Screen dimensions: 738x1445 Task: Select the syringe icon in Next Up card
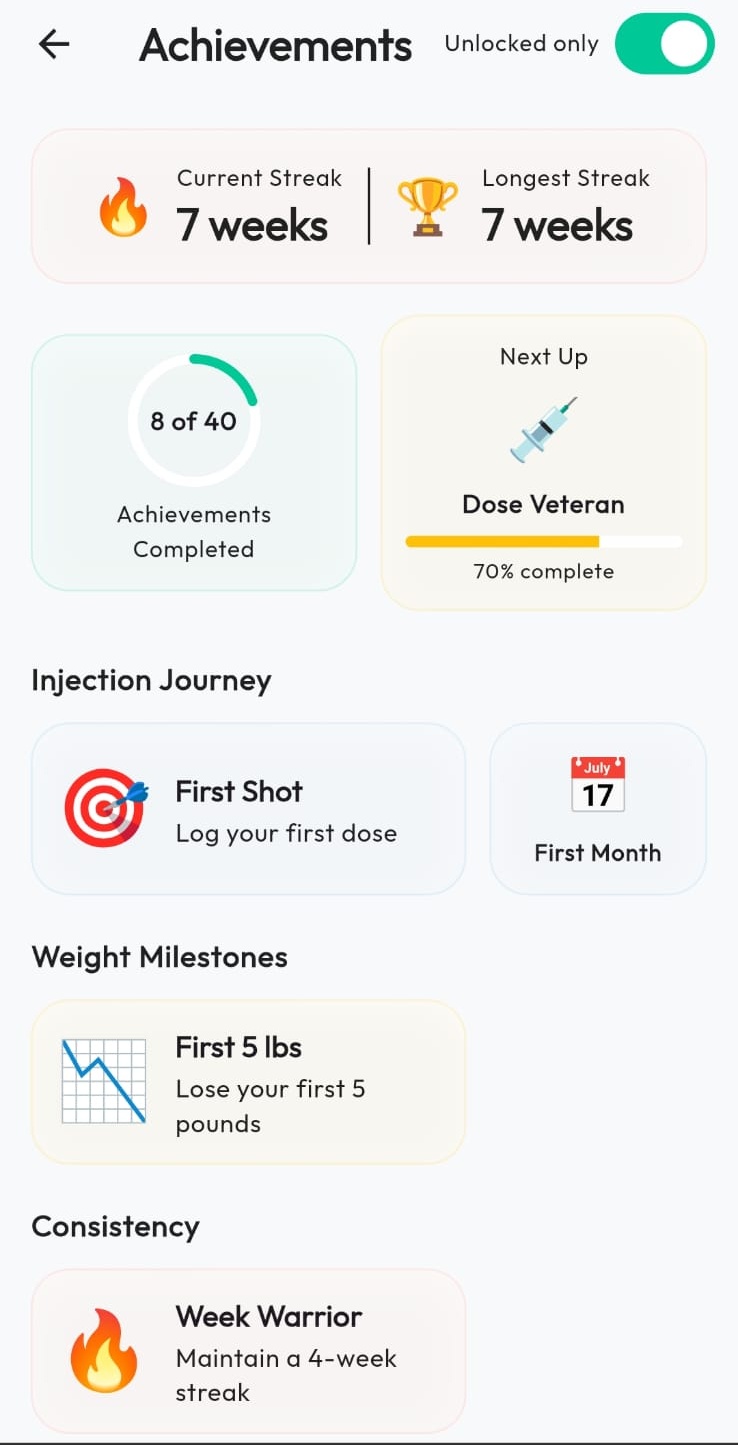[x=543, y=430]
